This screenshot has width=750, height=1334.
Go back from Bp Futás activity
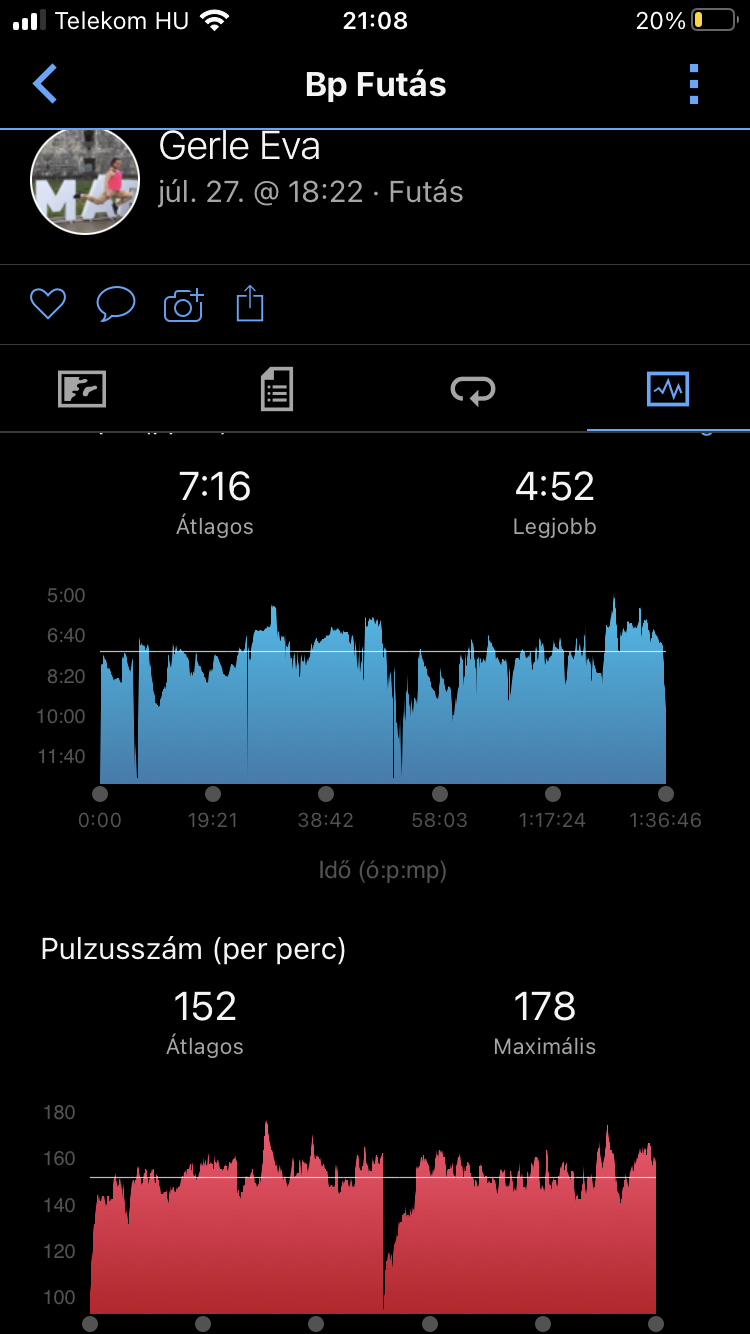[45, 84]
